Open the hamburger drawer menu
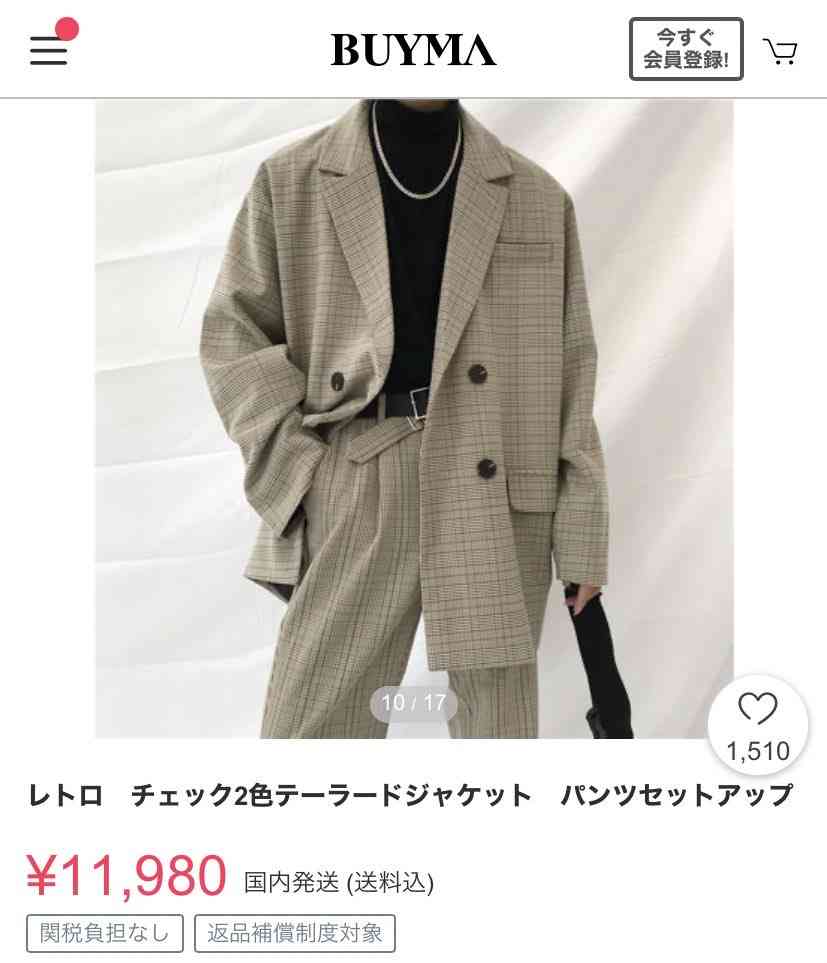 click(48, 50)
